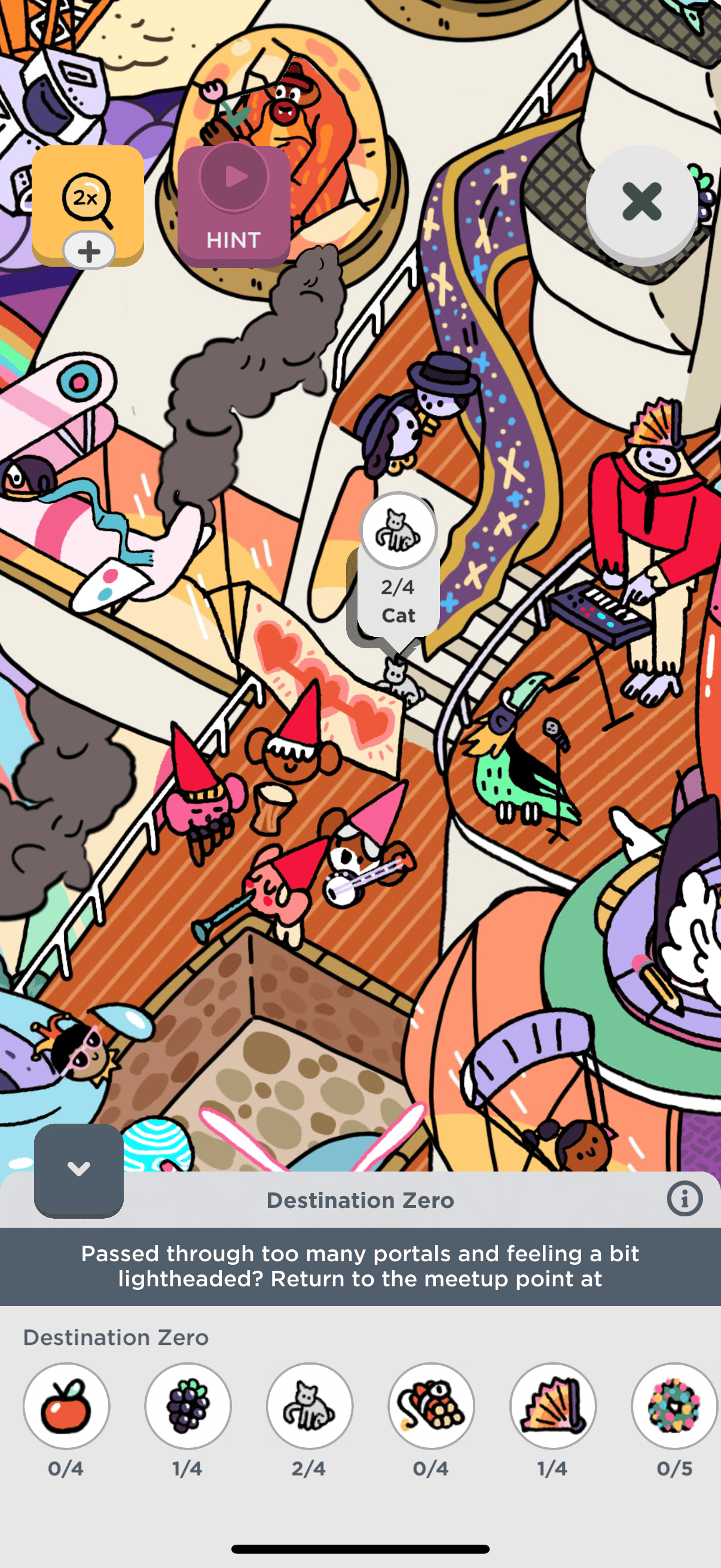Screen dimensions: 721x1568
Task: Watch a video for a HINT
Action: pos(234,206)
